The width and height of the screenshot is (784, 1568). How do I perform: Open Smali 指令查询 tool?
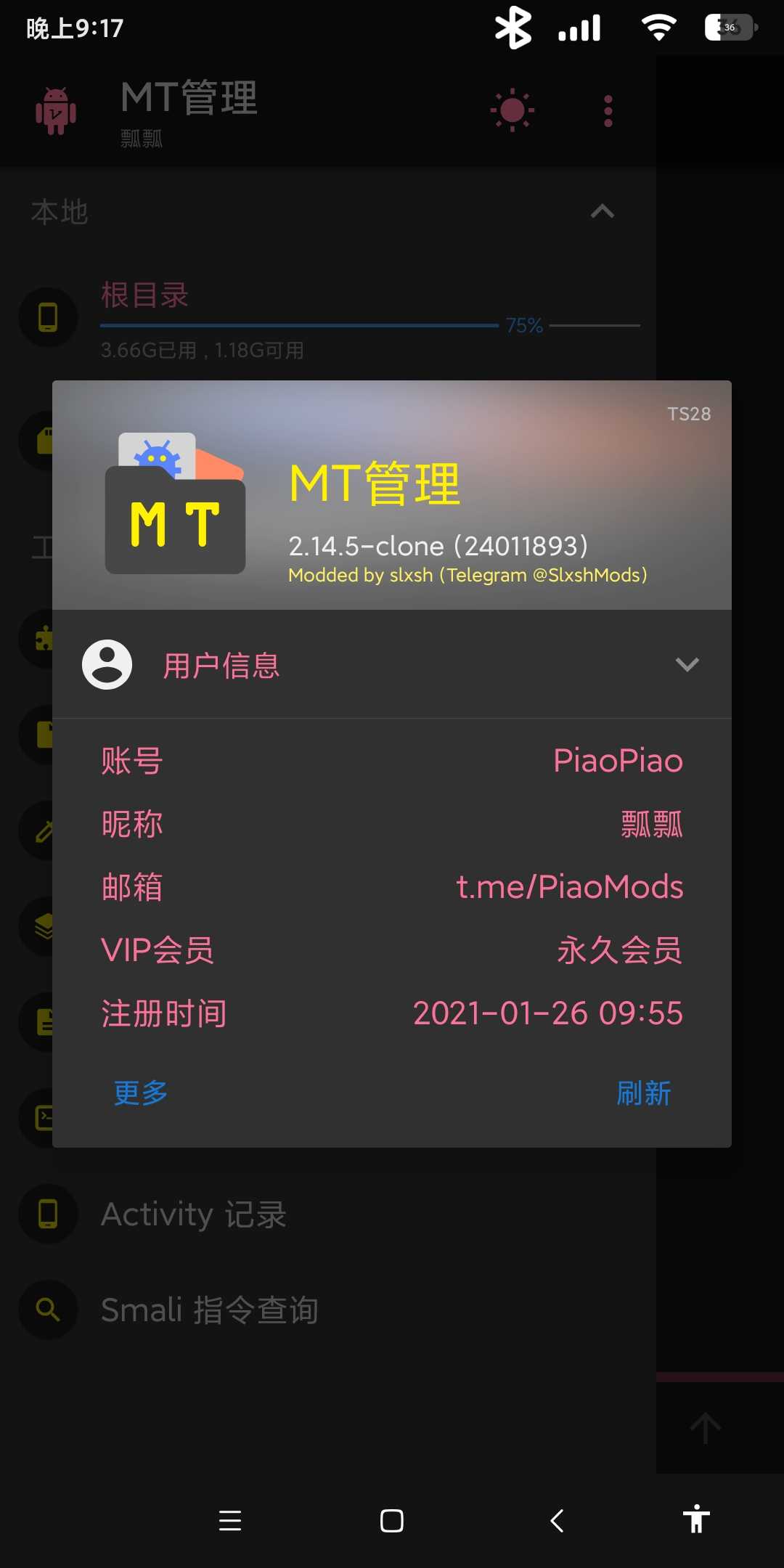coord(209,1310)
